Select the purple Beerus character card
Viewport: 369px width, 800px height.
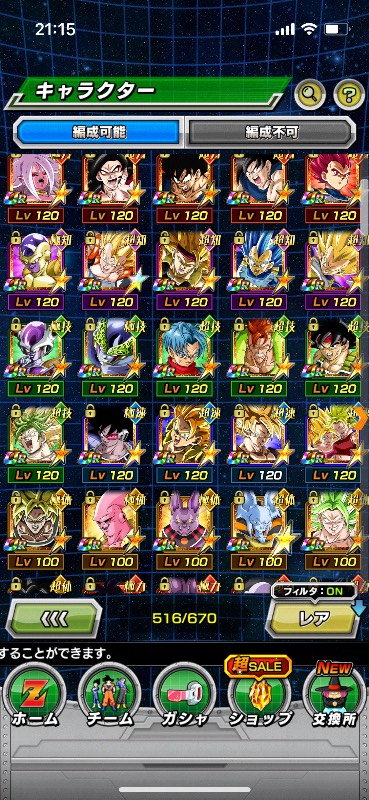coord(185,531)
